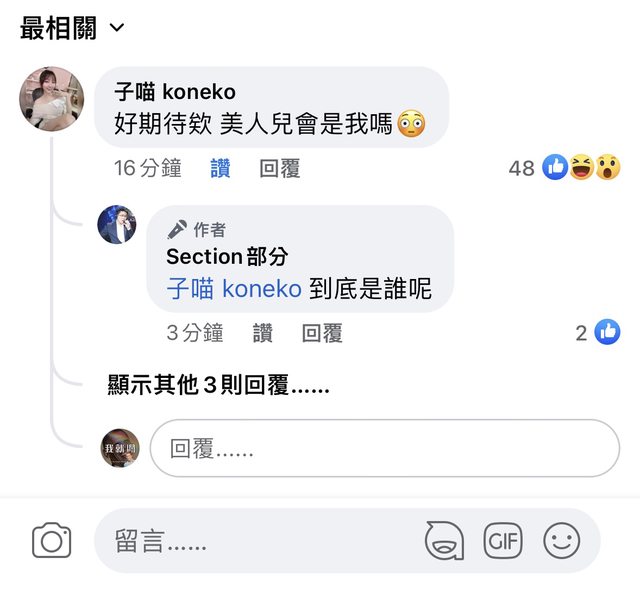The image size is (640, 601).
Task: Open the camera to attach a photo
Action: (52, 542)
